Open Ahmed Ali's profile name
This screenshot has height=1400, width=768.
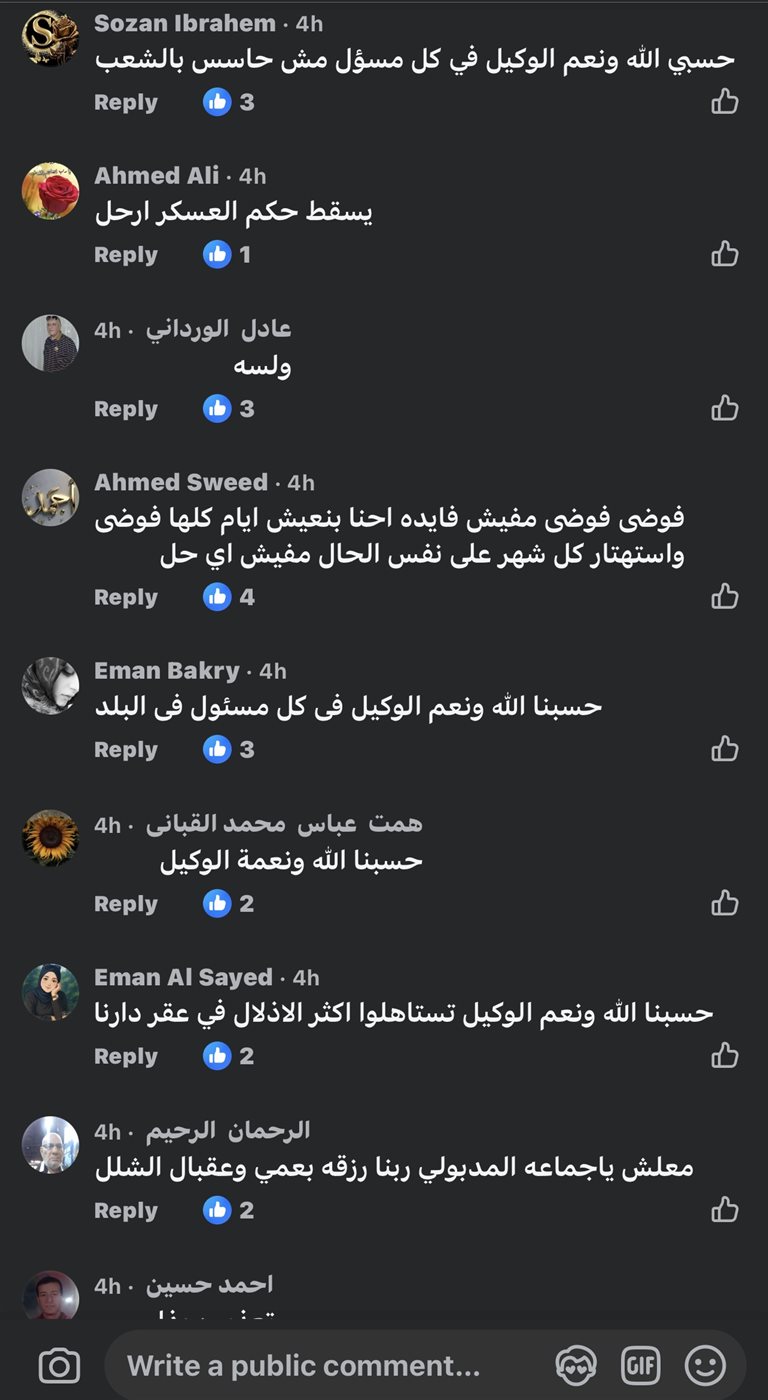(x=156, y=176)
